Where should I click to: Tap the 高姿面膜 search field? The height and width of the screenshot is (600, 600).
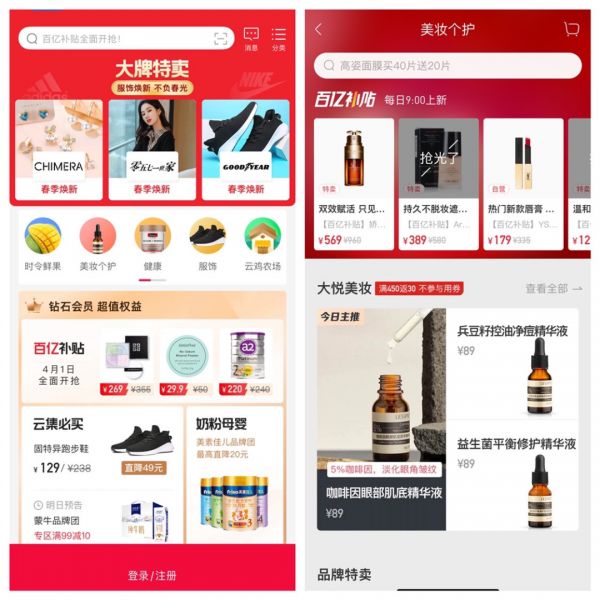click(447, 66)
